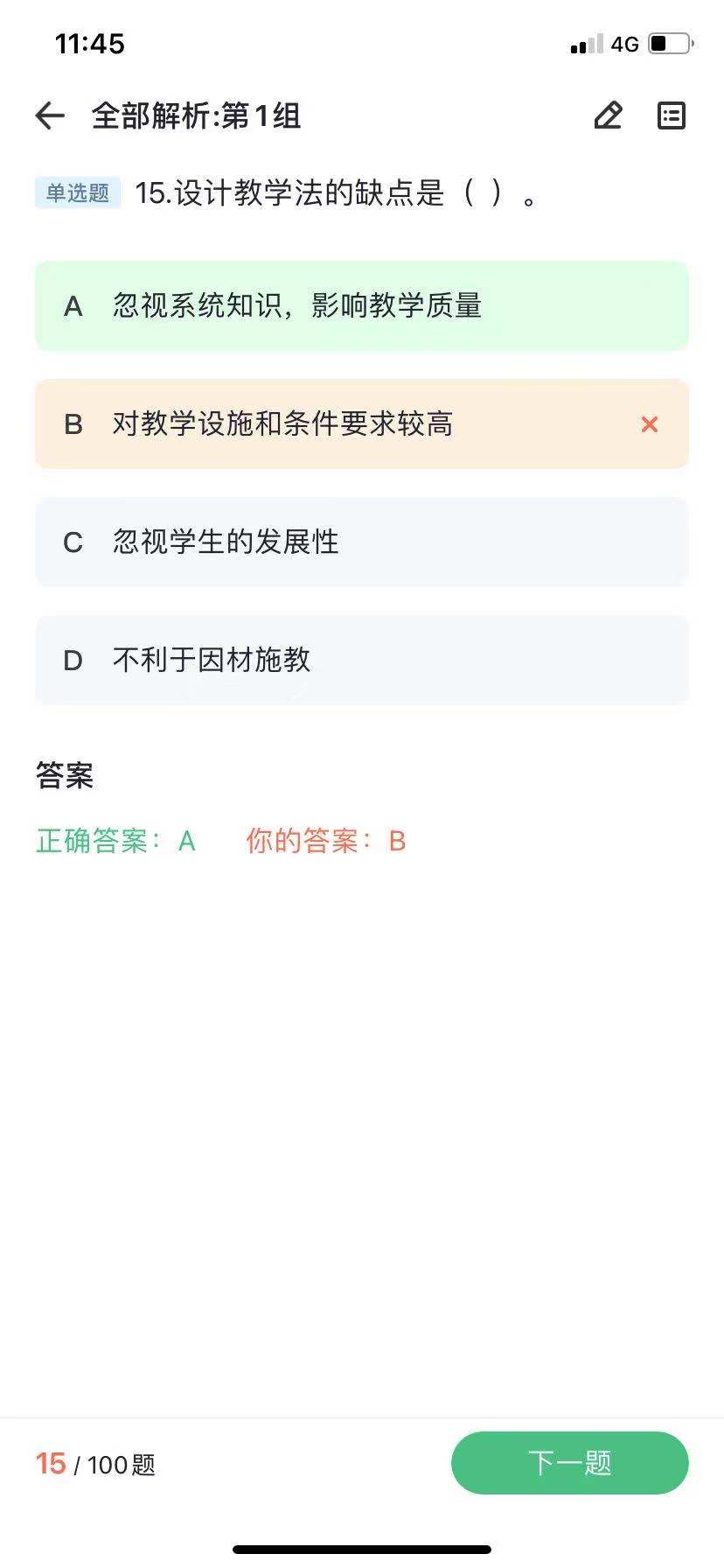Open the question list icon
The height and width of the screenshot is (1568, 724).
point(672,115)
